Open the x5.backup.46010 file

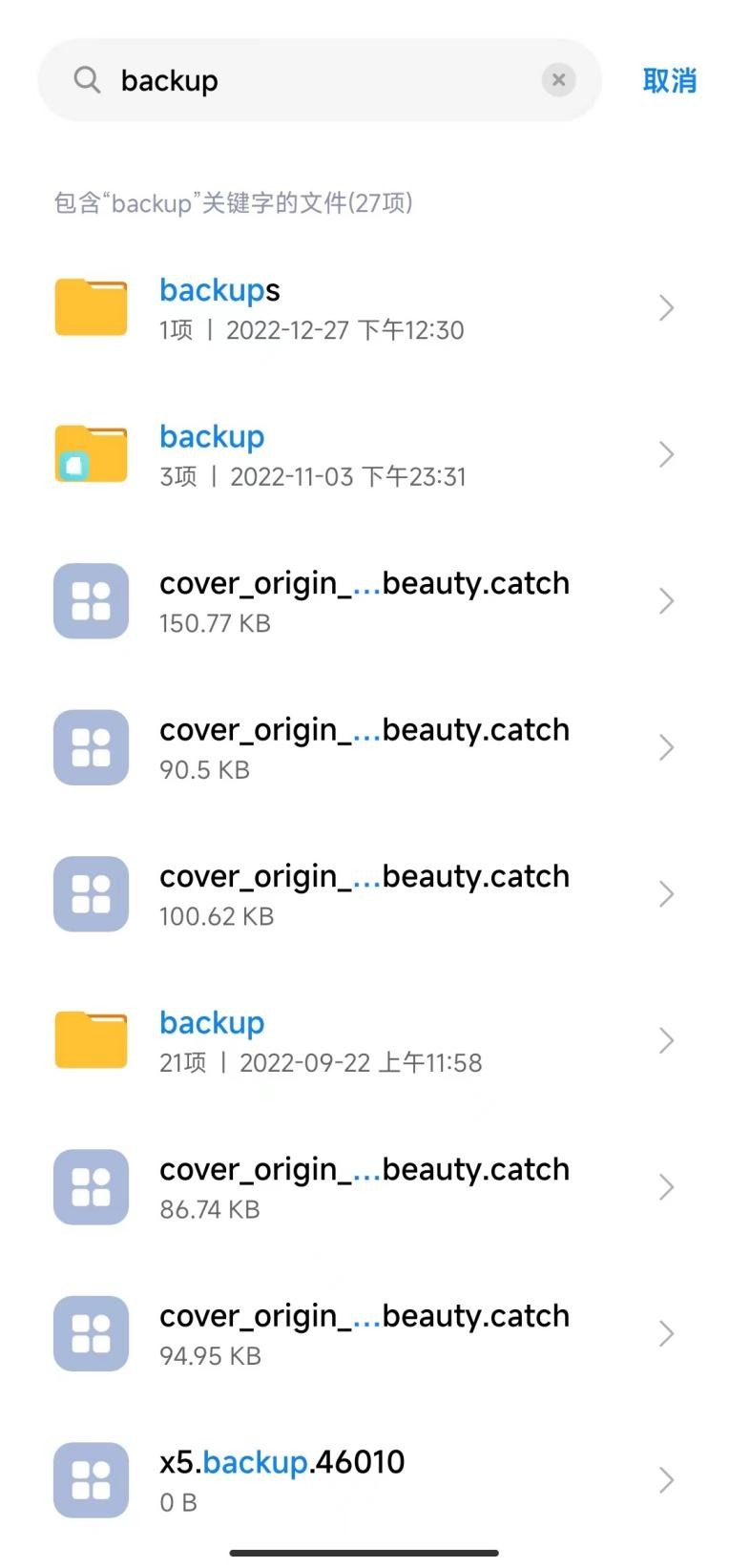(363, 1479)
